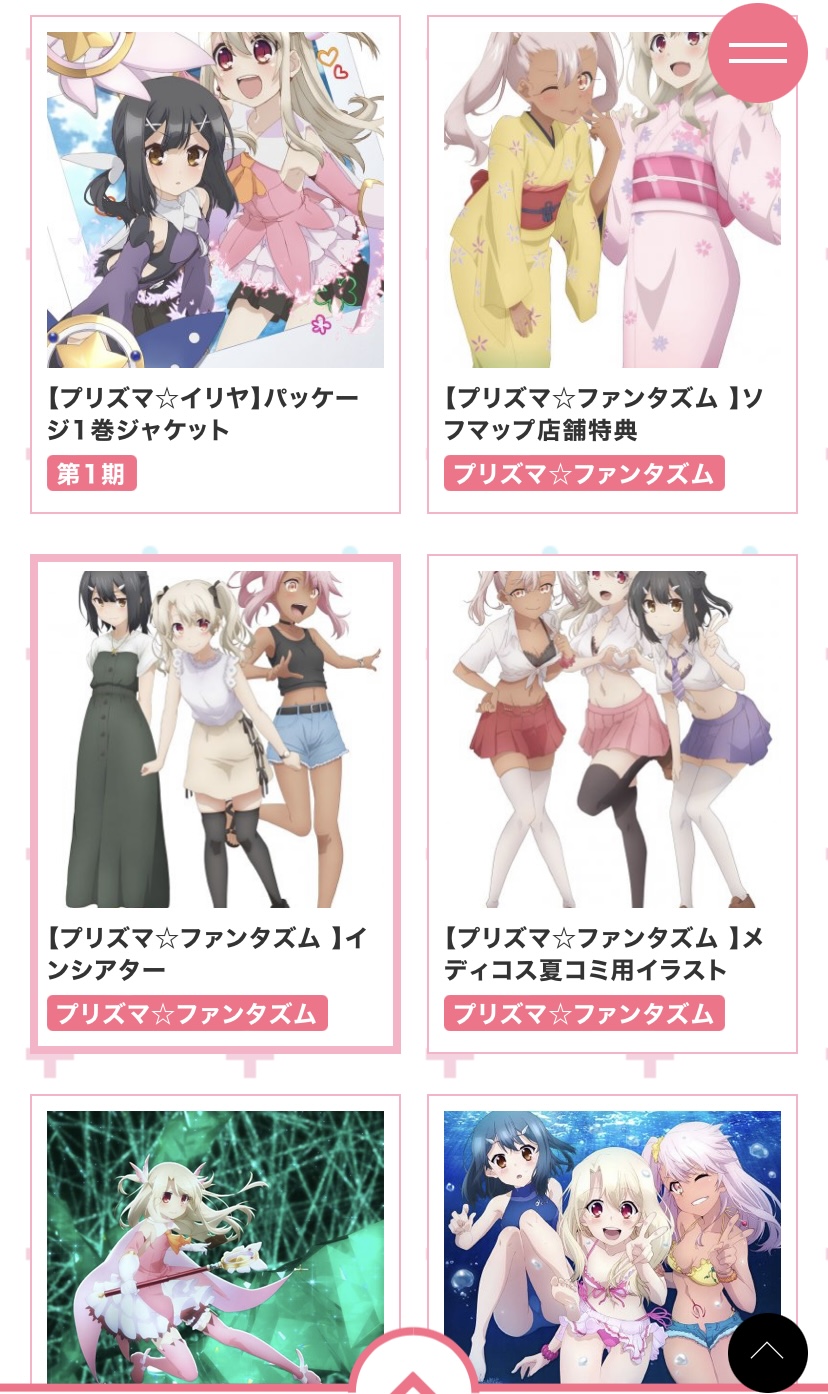Tap プリズマ☆ファンタズム tag under インシアター
Viewport: 828px width, 1394px height.
point(187,1013)
